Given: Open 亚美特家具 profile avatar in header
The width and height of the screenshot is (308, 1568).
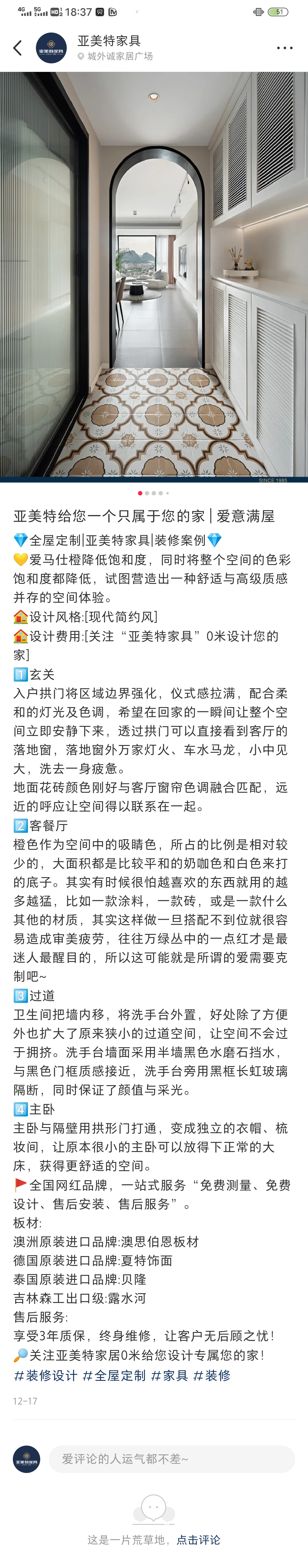Looking at the screenshot, I should [x=51, y=48].
